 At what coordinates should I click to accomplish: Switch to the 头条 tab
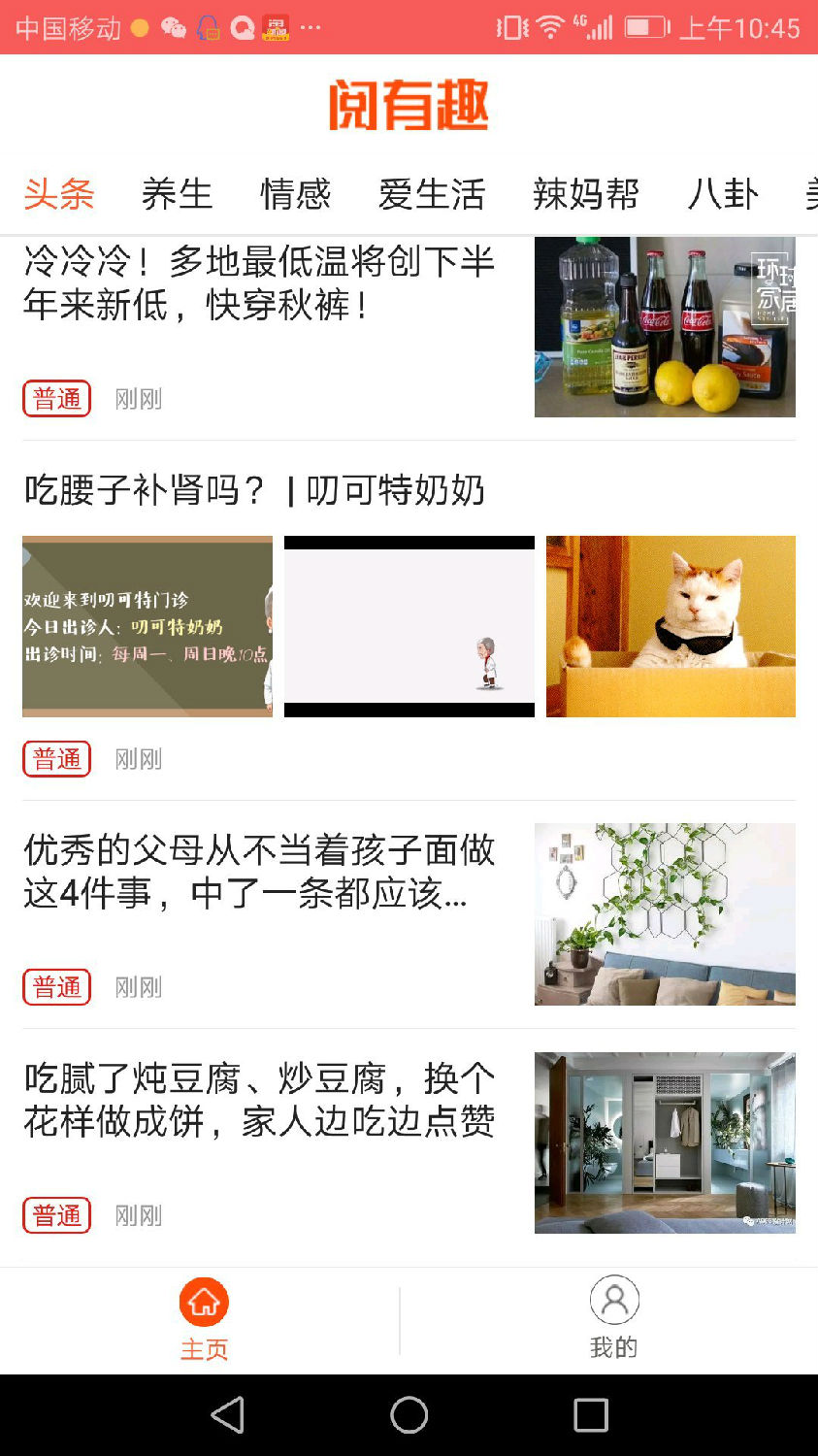(x=59, y=194)
